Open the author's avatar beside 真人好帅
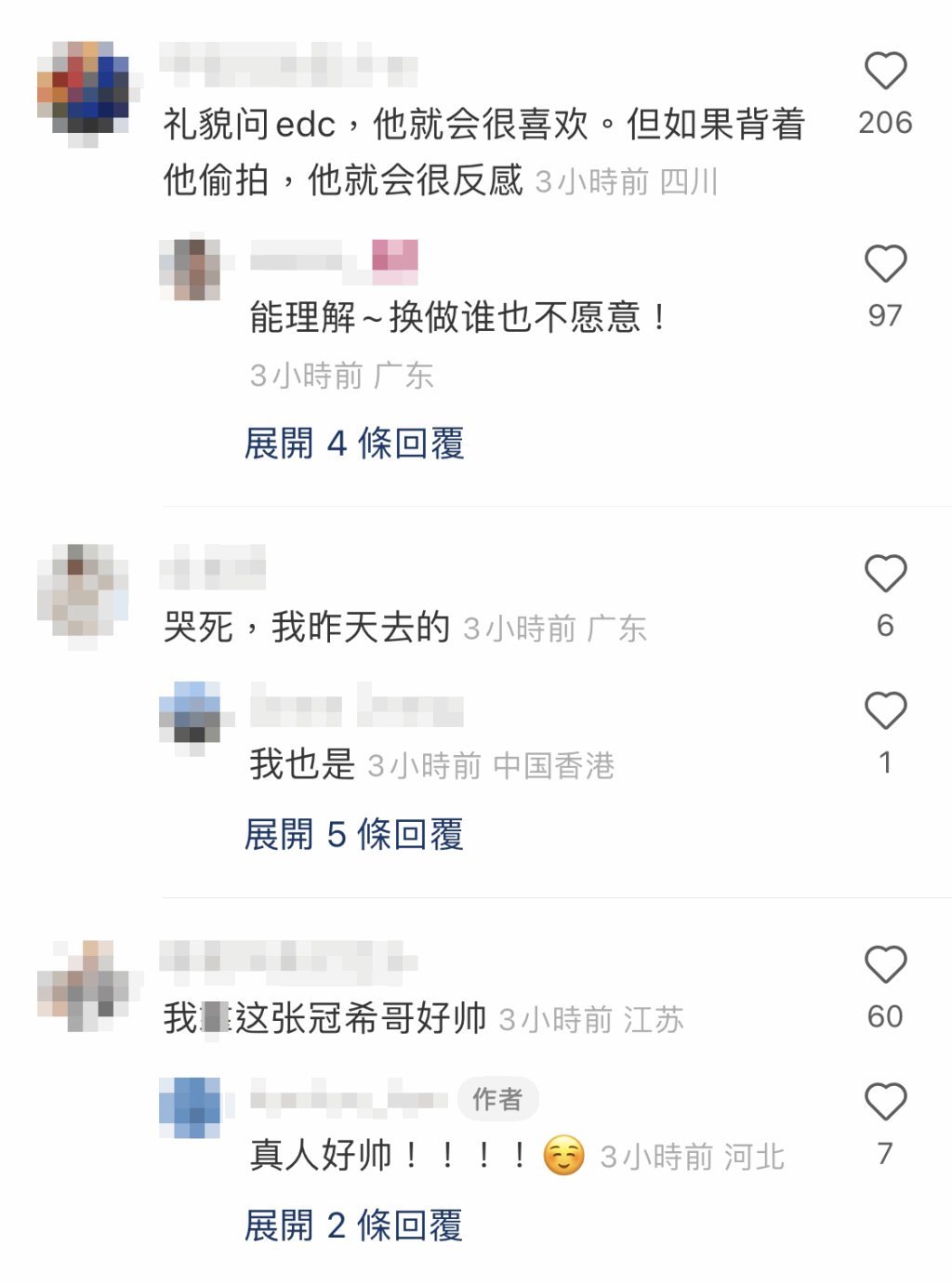The image size is (952, 1285). (x=191, y=1107)
